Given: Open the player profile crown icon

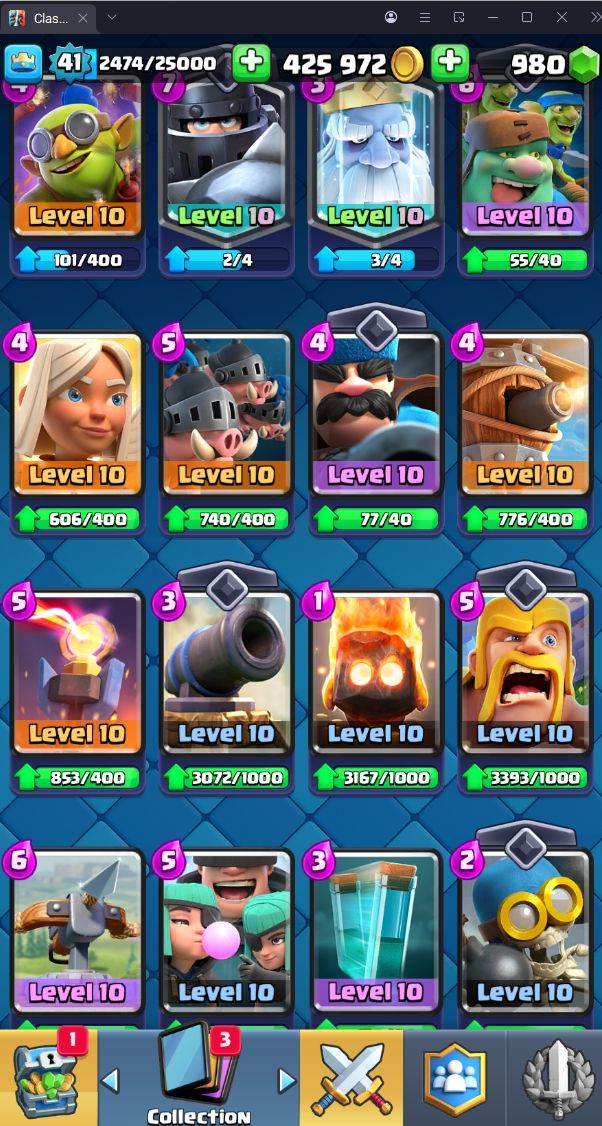Looking at the screenshot, I should [22, 64].
